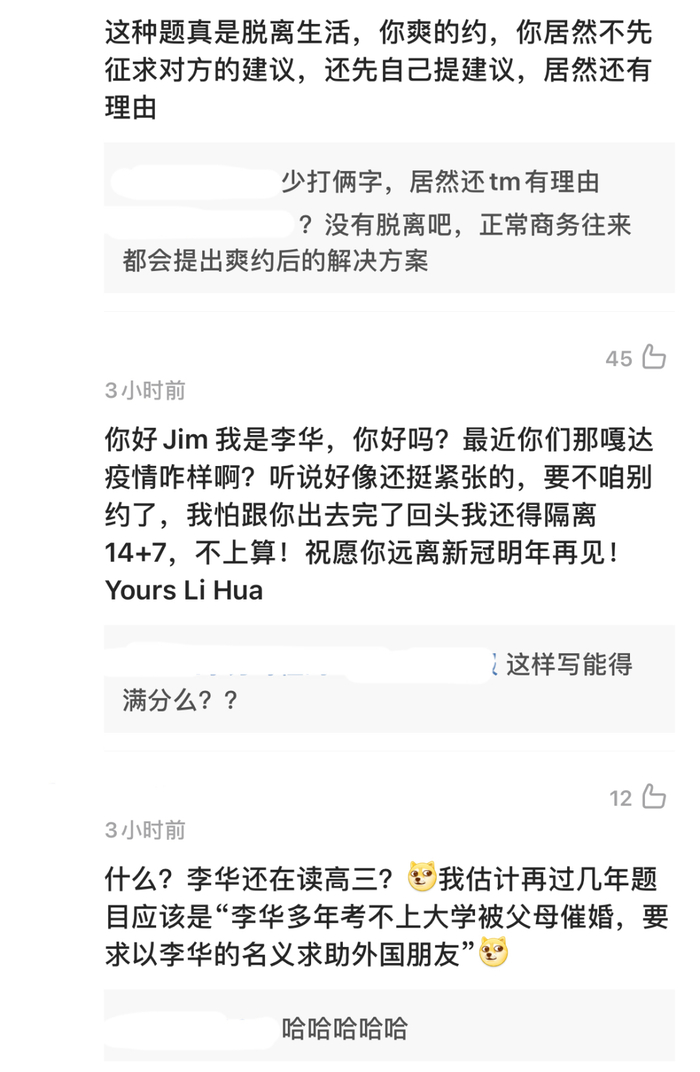Like the comment with 45 likes
Screen dimensions: 700x1072
(654, 357)
